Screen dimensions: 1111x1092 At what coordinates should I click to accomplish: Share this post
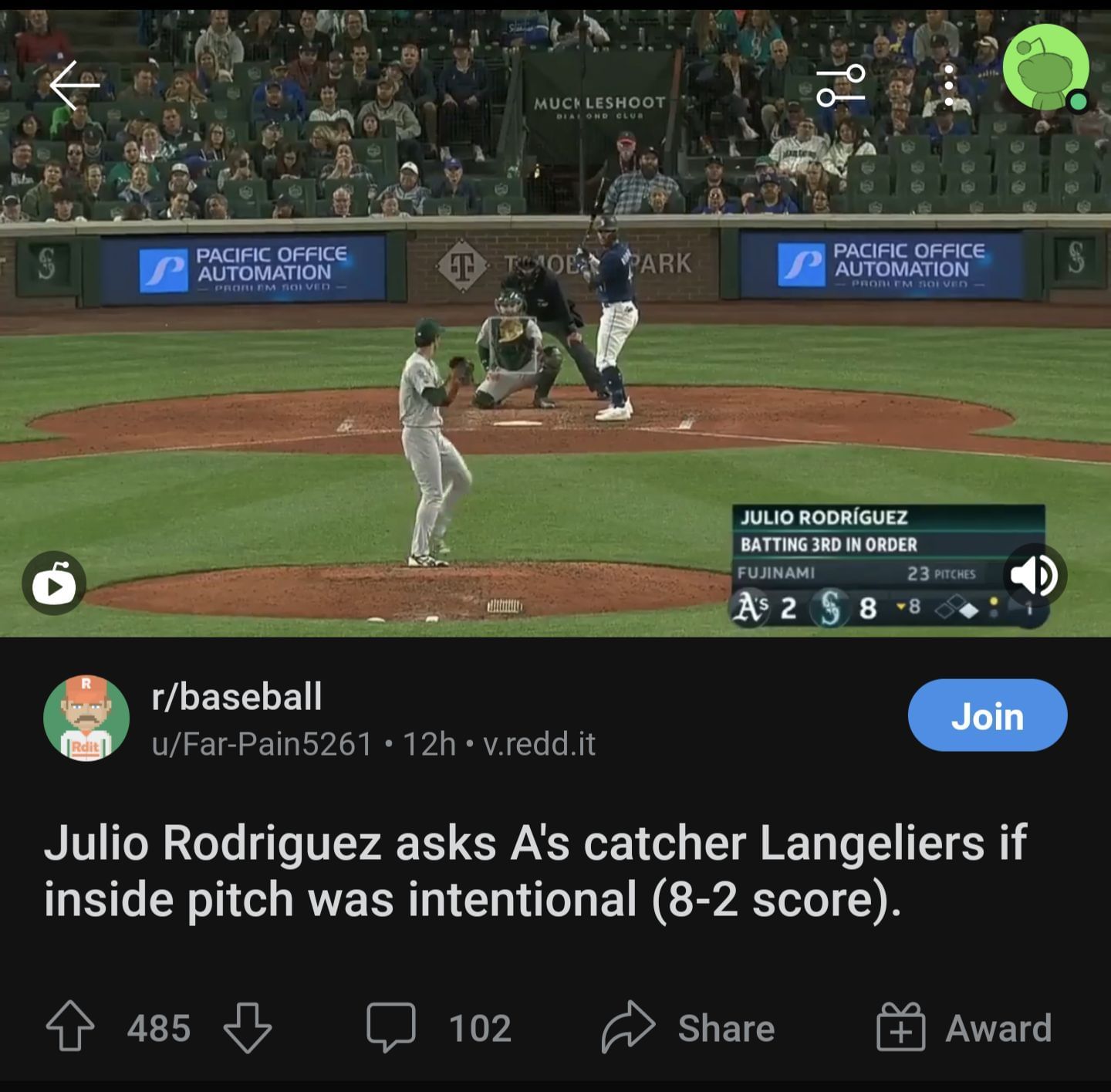pos(688,1027)
